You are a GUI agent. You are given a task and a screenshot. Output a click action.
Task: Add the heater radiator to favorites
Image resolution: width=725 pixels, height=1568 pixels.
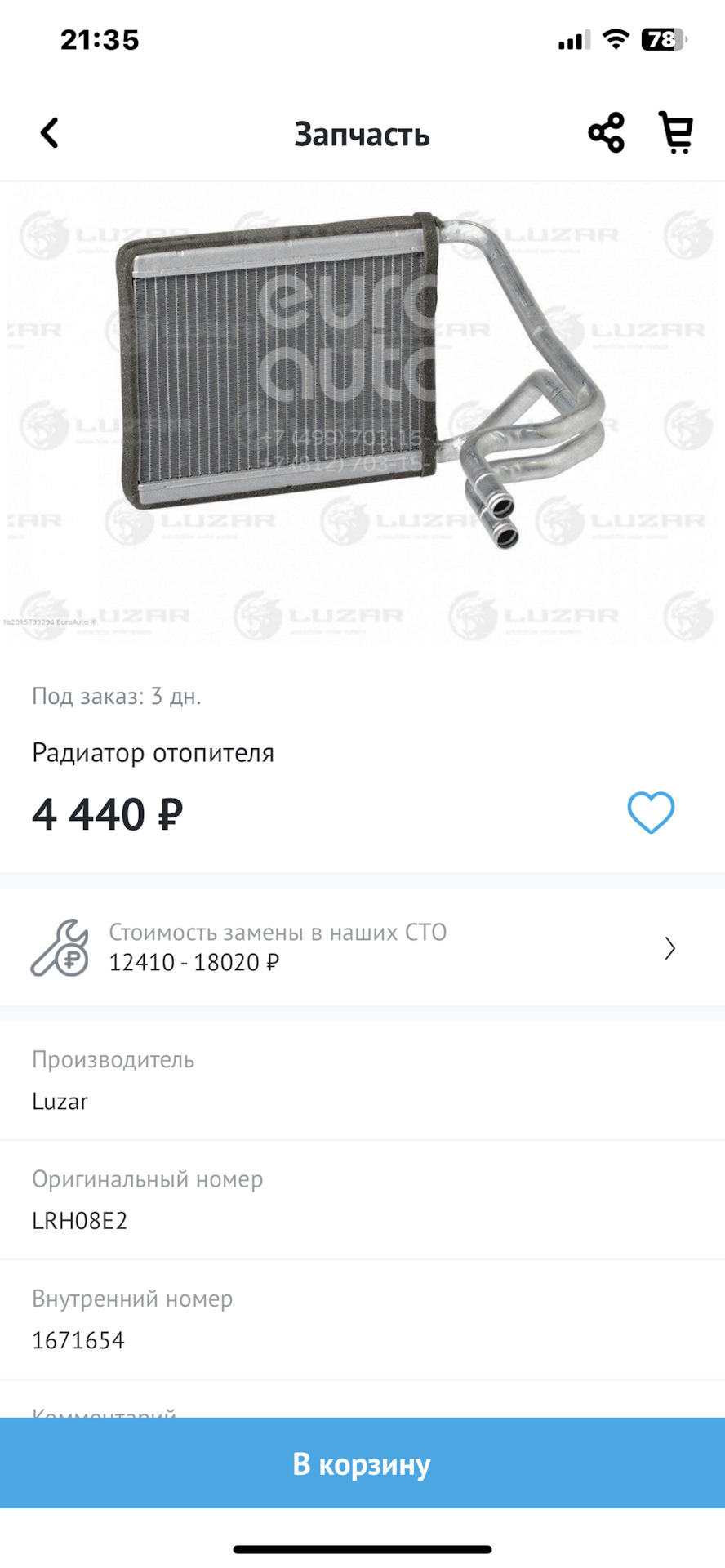[x=651, y=813]
